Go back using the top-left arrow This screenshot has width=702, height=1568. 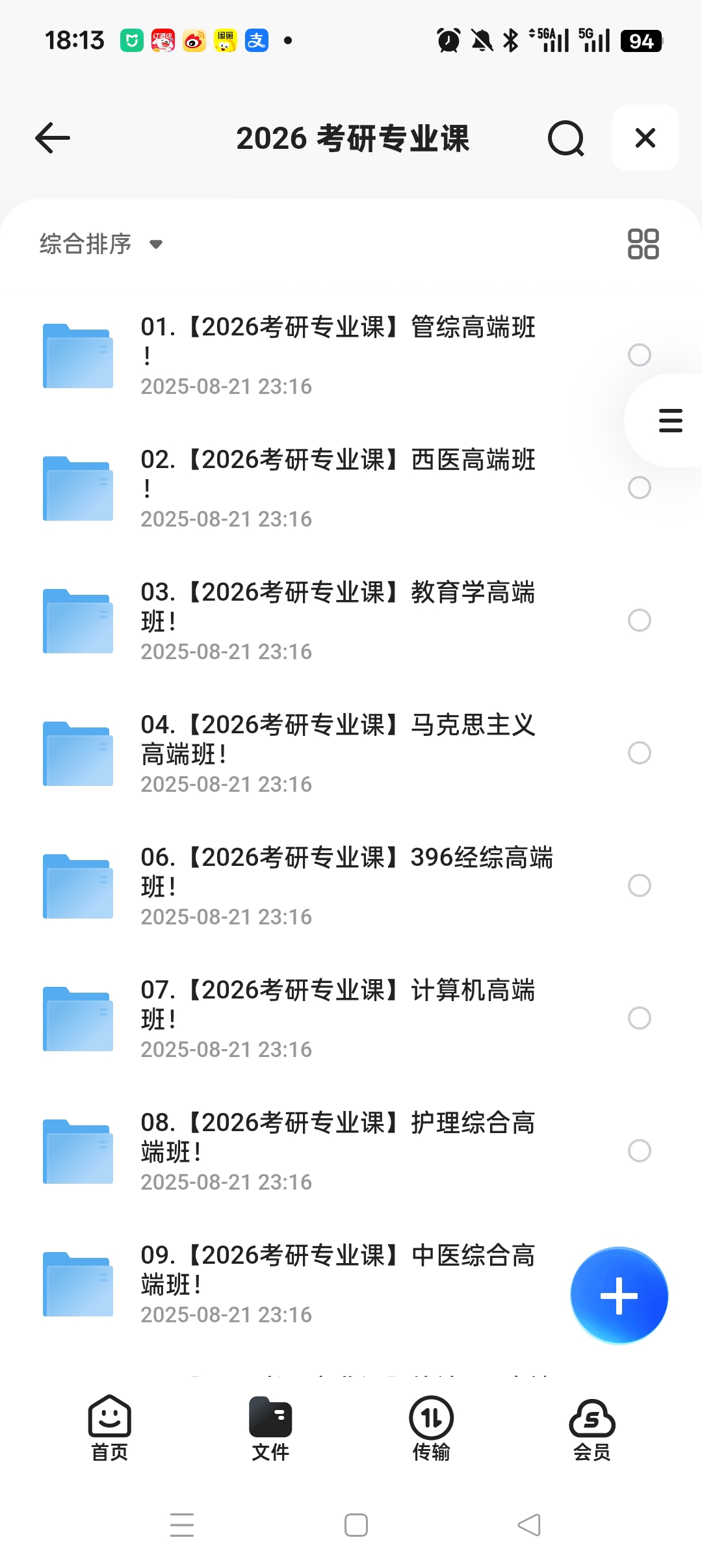(x=53, y=138)
